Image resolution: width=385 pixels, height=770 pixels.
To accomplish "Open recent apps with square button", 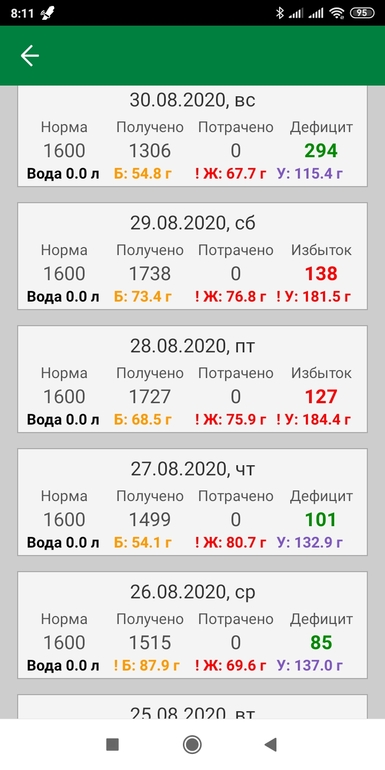I will click(x=112, y=744).
